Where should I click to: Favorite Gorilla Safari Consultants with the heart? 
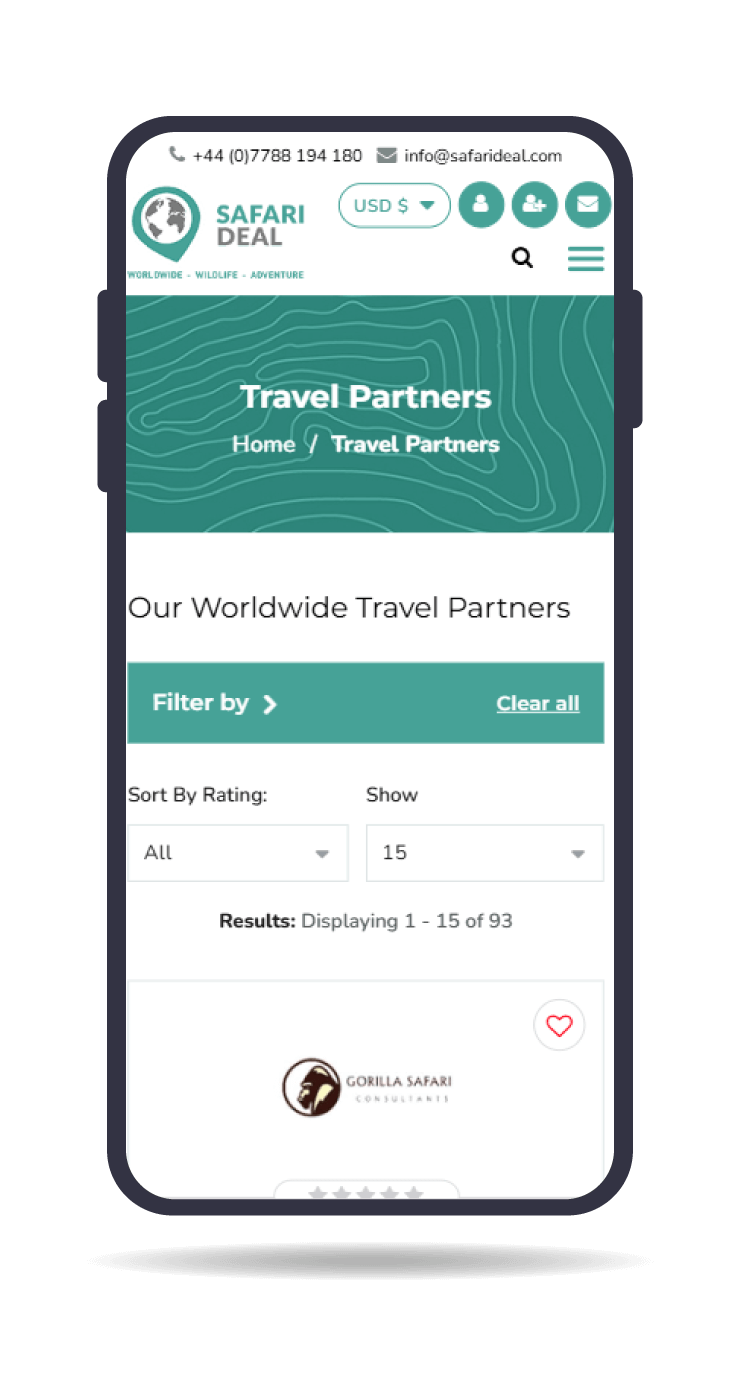point(559,1026)
